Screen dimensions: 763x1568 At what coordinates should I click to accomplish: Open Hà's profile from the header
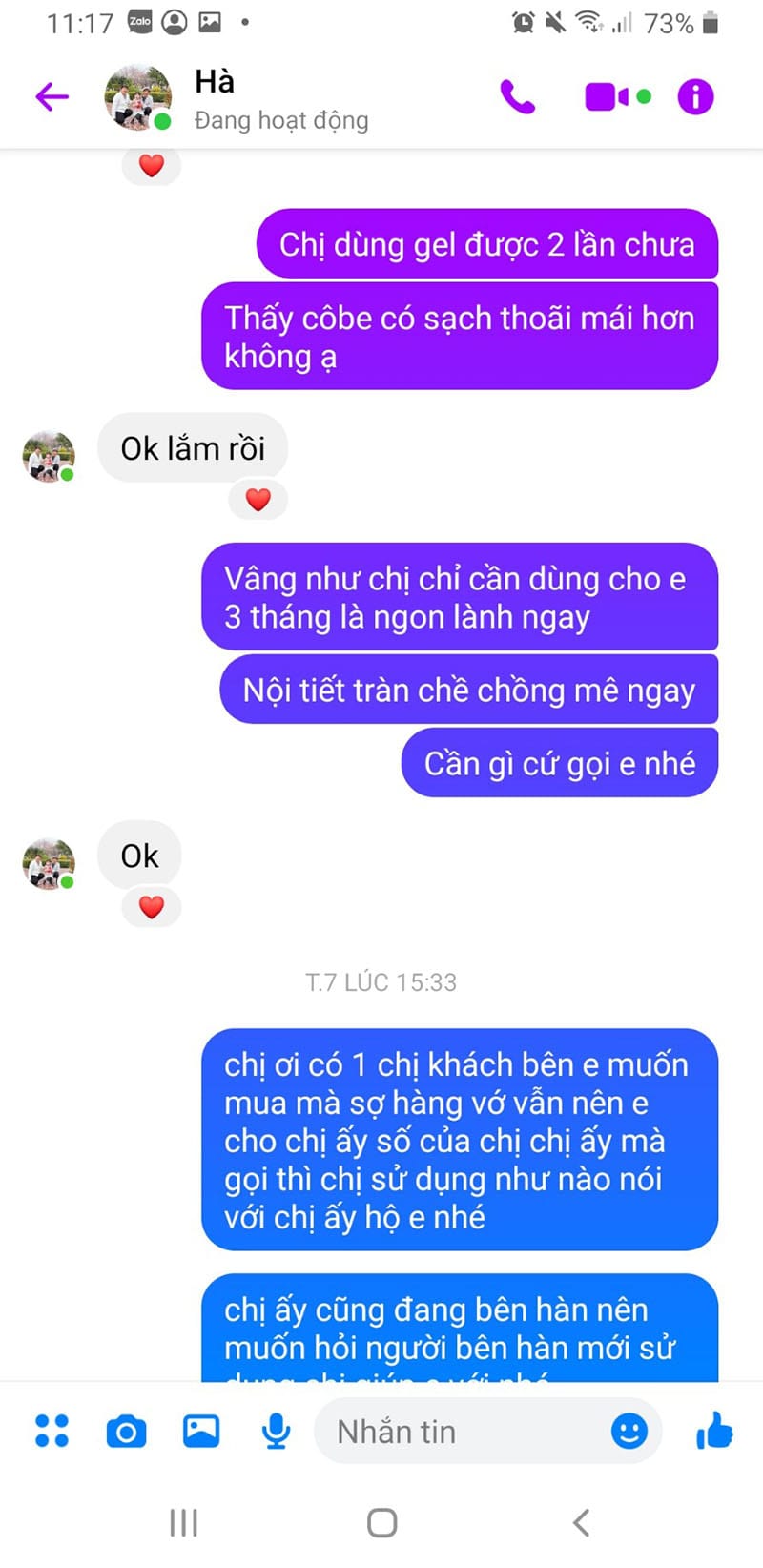[x=215, y=97]
